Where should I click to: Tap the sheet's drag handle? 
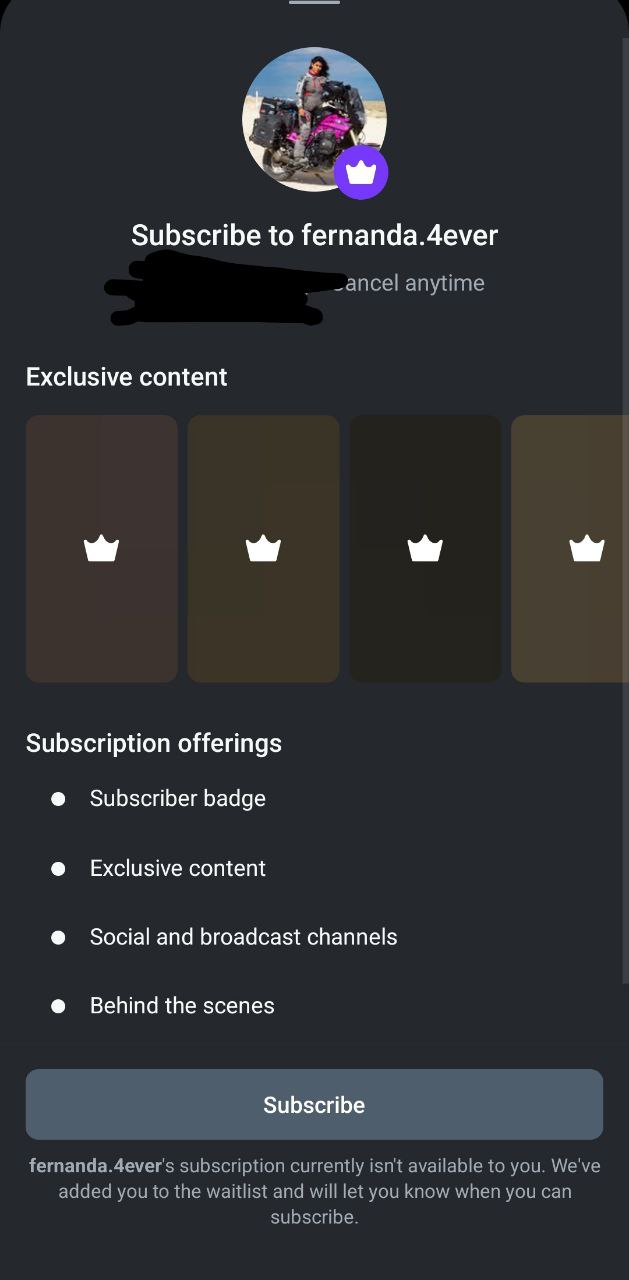314,2
